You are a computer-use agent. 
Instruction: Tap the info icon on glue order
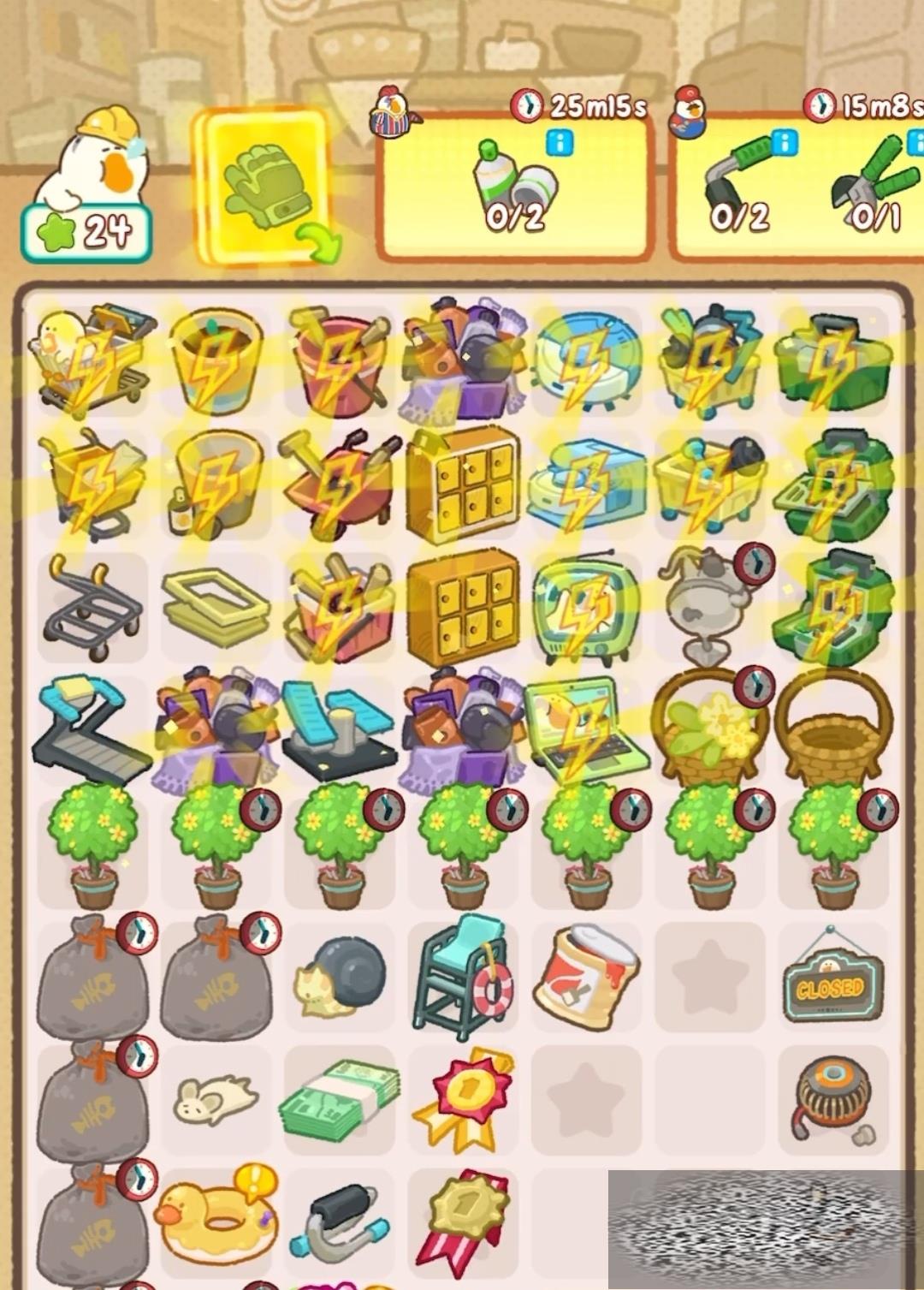(x=560, y=142)
